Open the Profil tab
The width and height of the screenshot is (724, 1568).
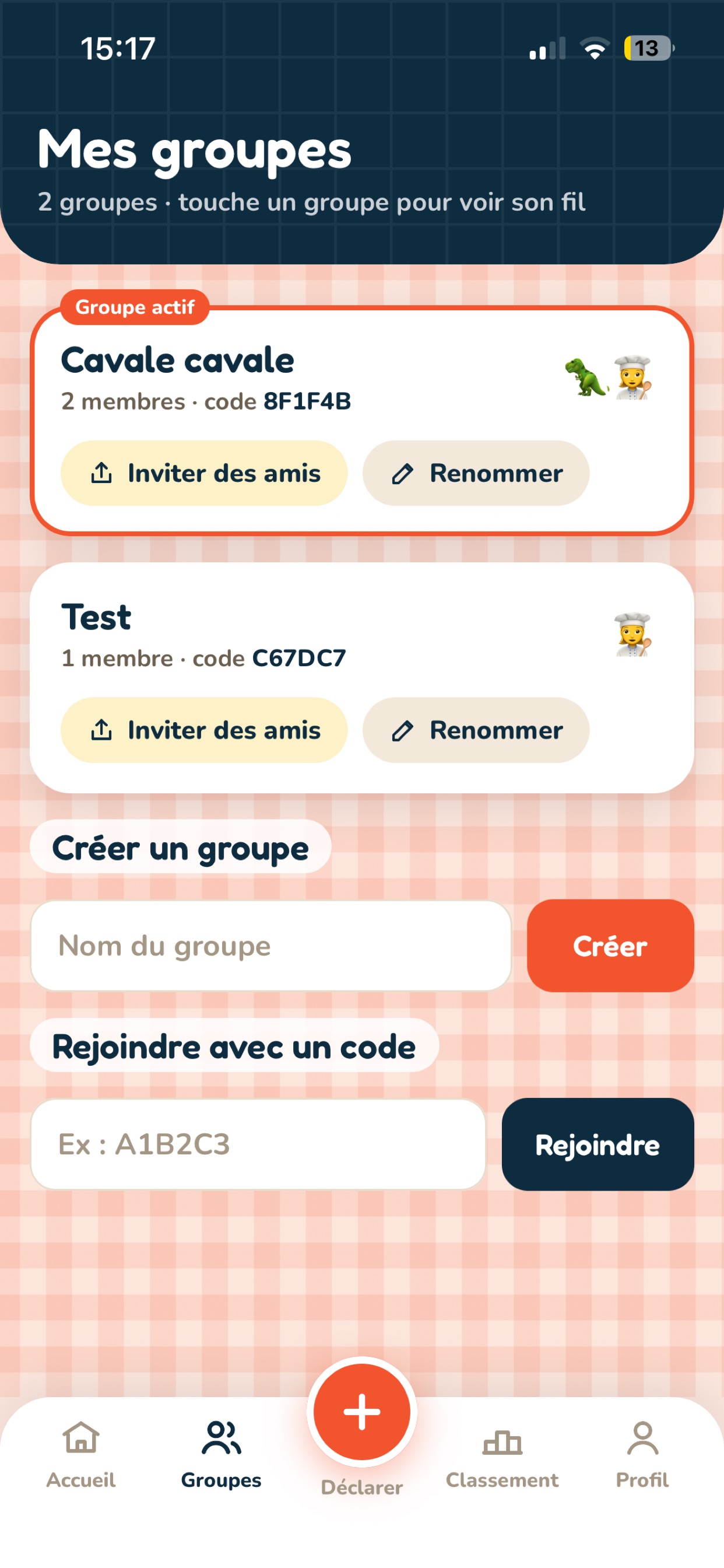642,1455
